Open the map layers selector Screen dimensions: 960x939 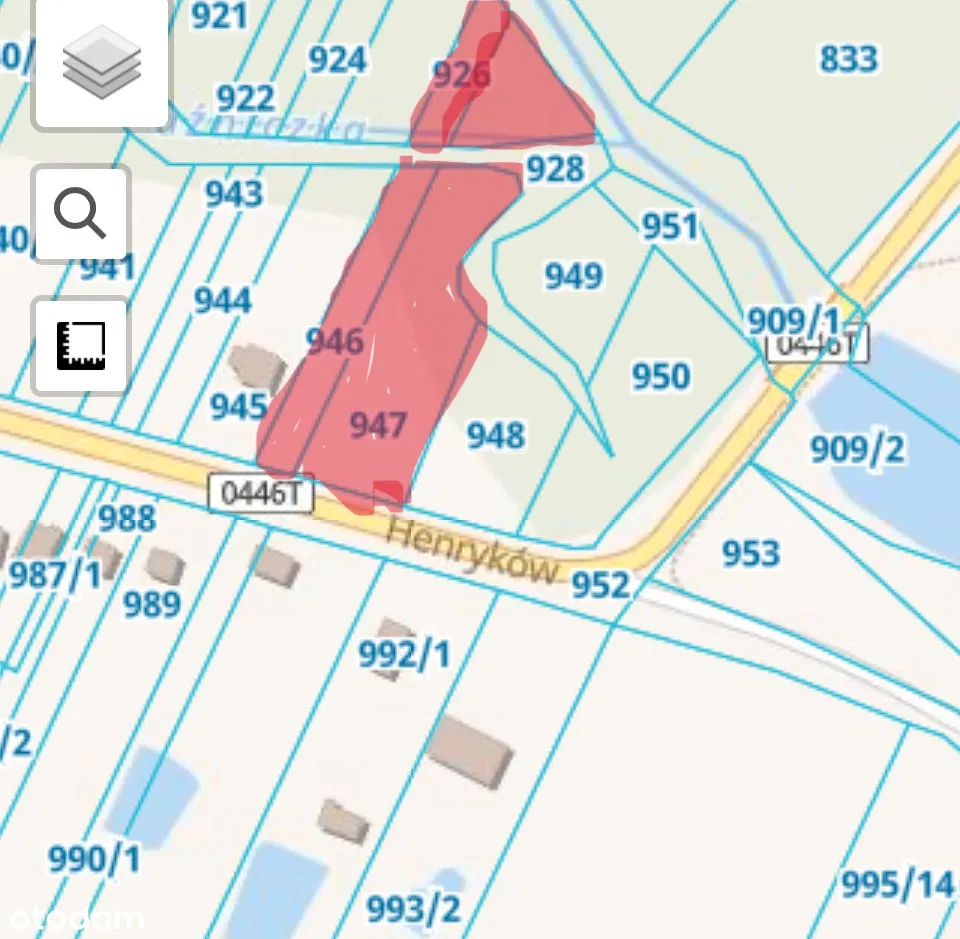(x=101, y=63)
